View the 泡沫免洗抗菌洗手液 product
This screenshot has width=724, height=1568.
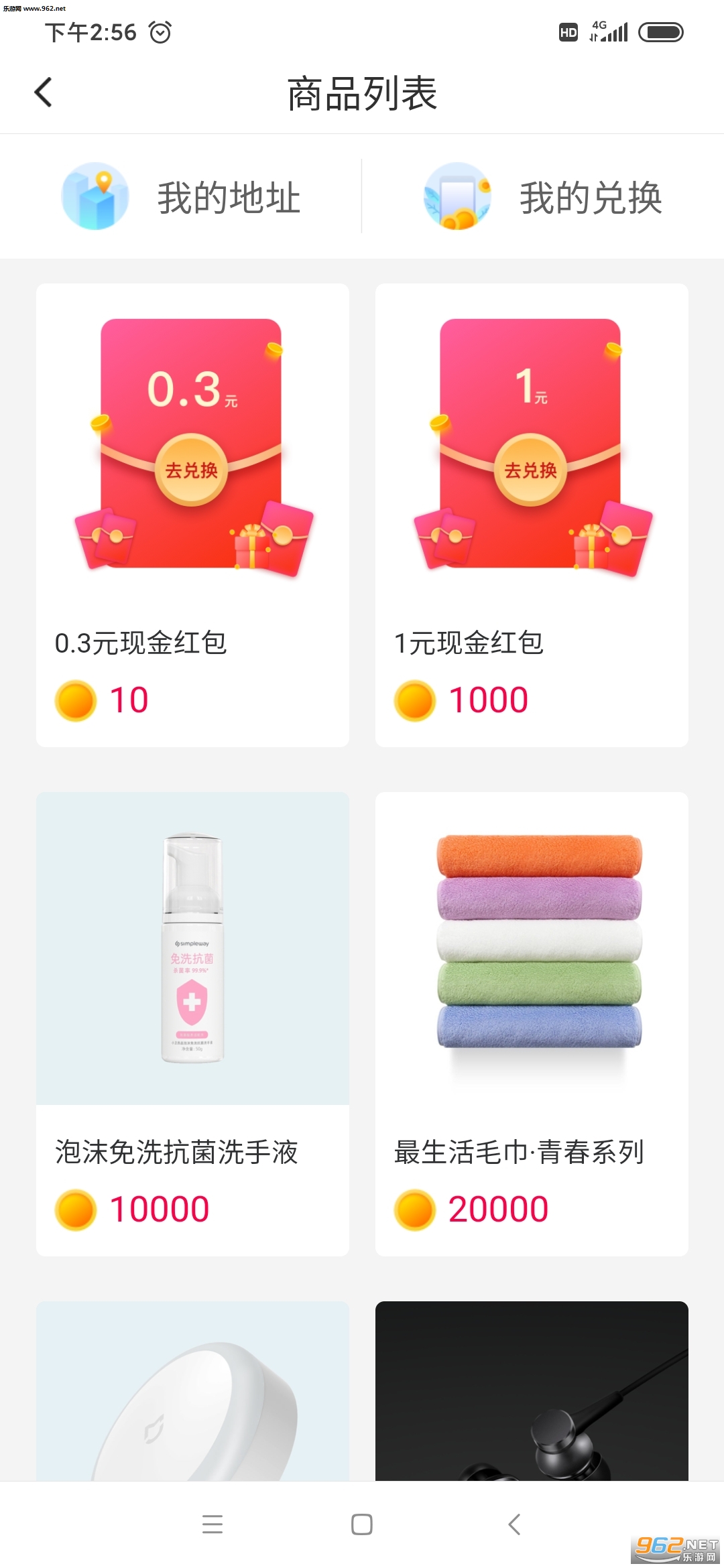[192, 1023]
